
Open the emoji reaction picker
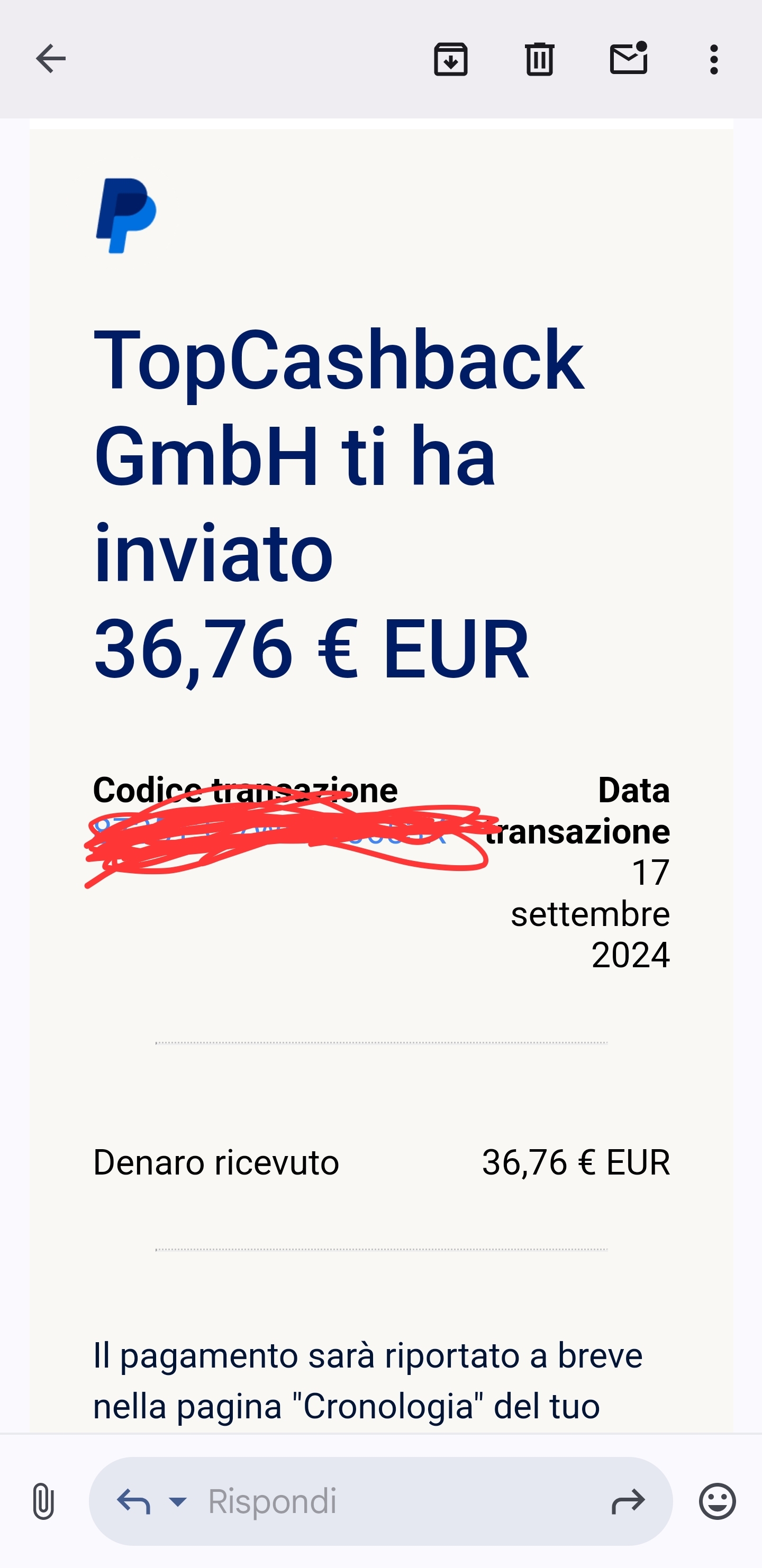pyautogui.click(x=717, y=1501)
